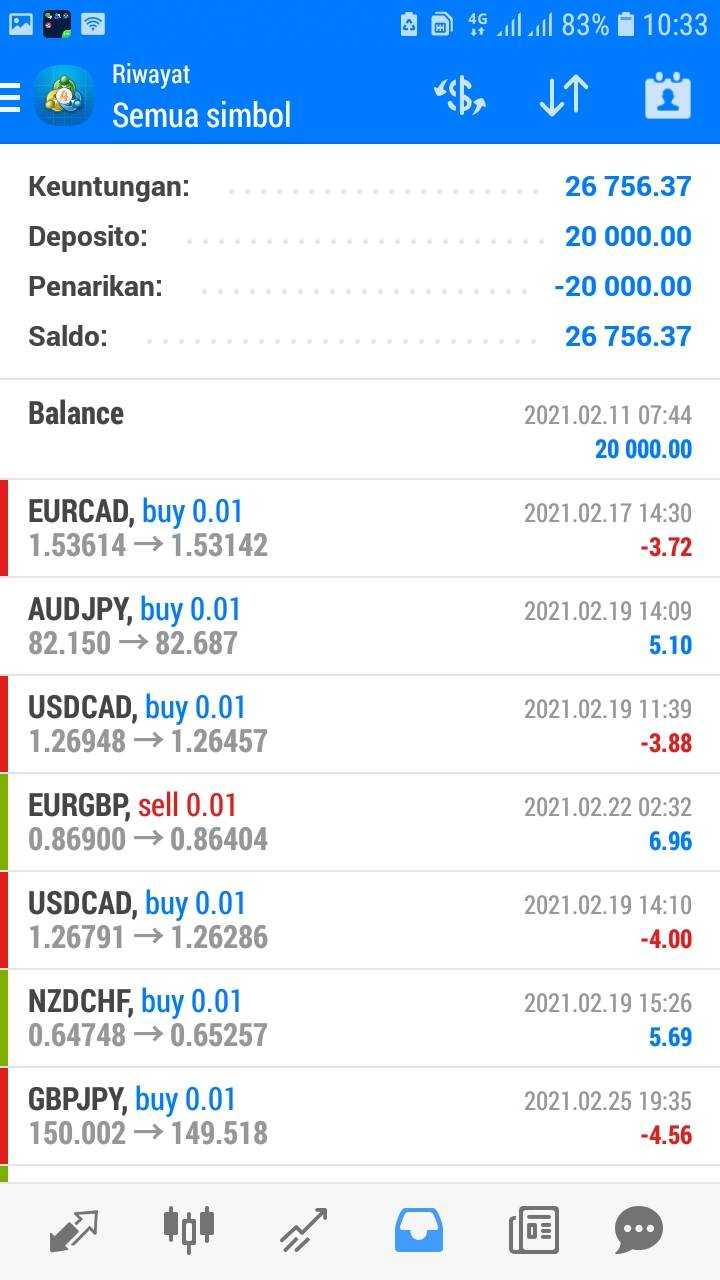
Task: Open the calendar date range picker
Action: (x=668, y=96)
